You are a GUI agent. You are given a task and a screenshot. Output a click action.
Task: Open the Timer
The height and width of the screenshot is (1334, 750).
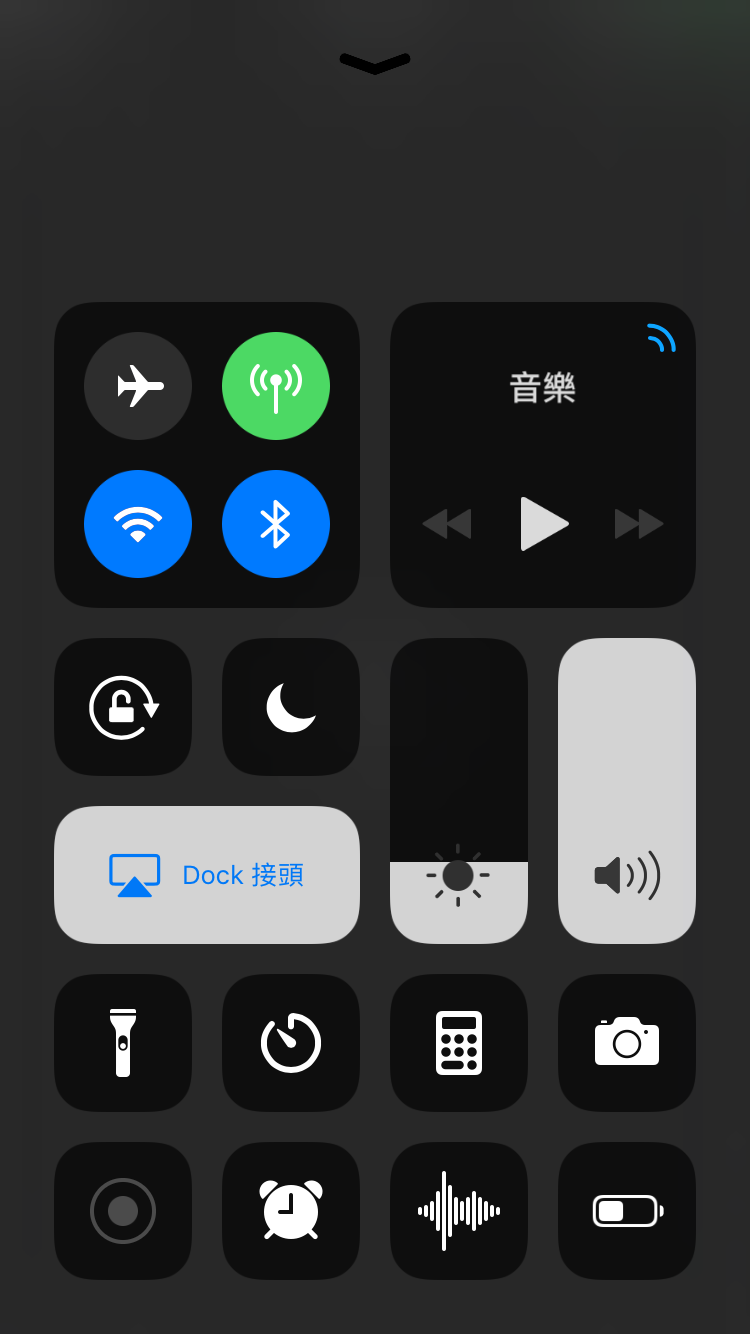click(291, 1043)
